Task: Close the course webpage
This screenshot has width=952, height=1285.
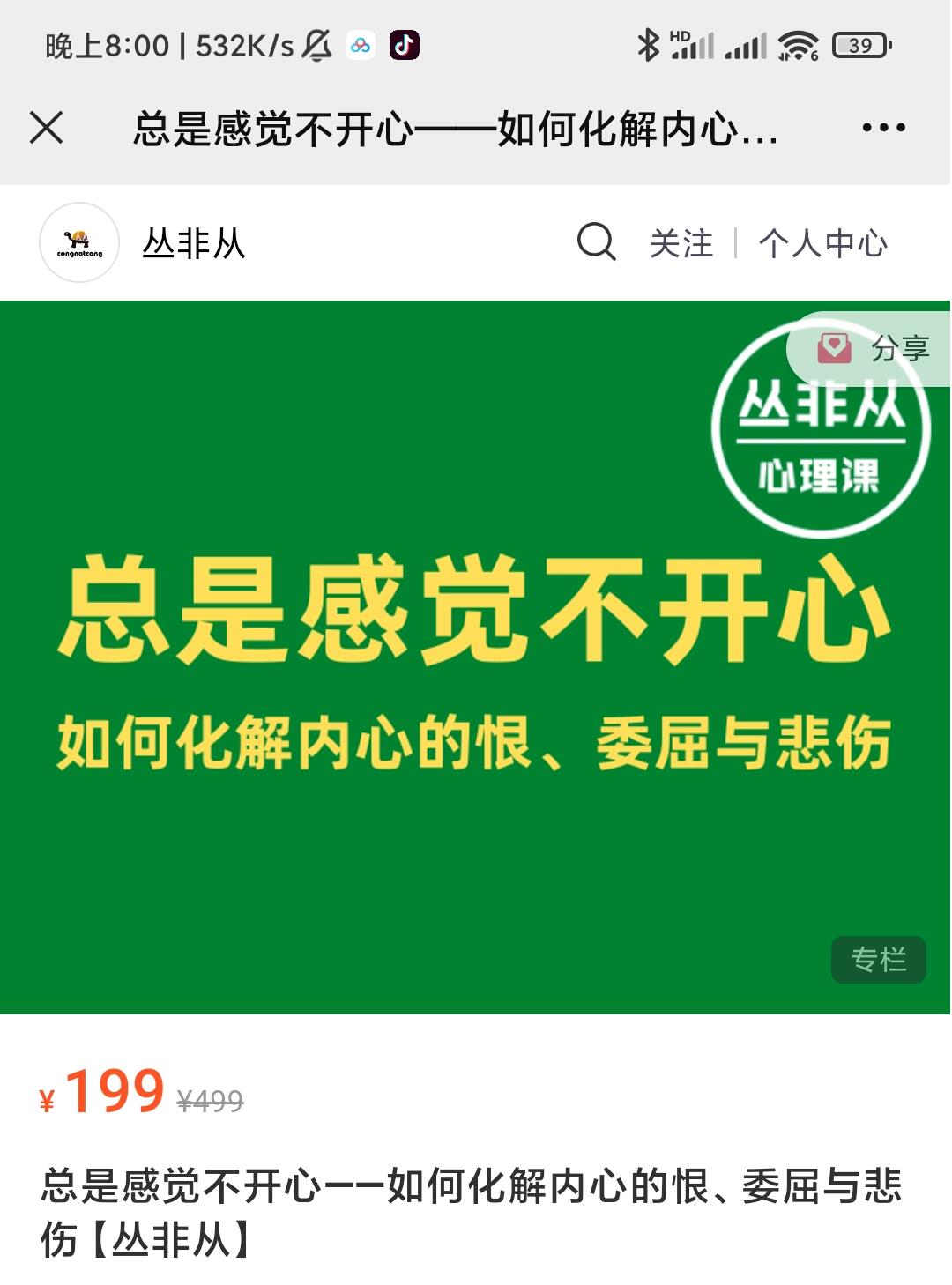Action: pyautogui.click(x=47, y=128)
